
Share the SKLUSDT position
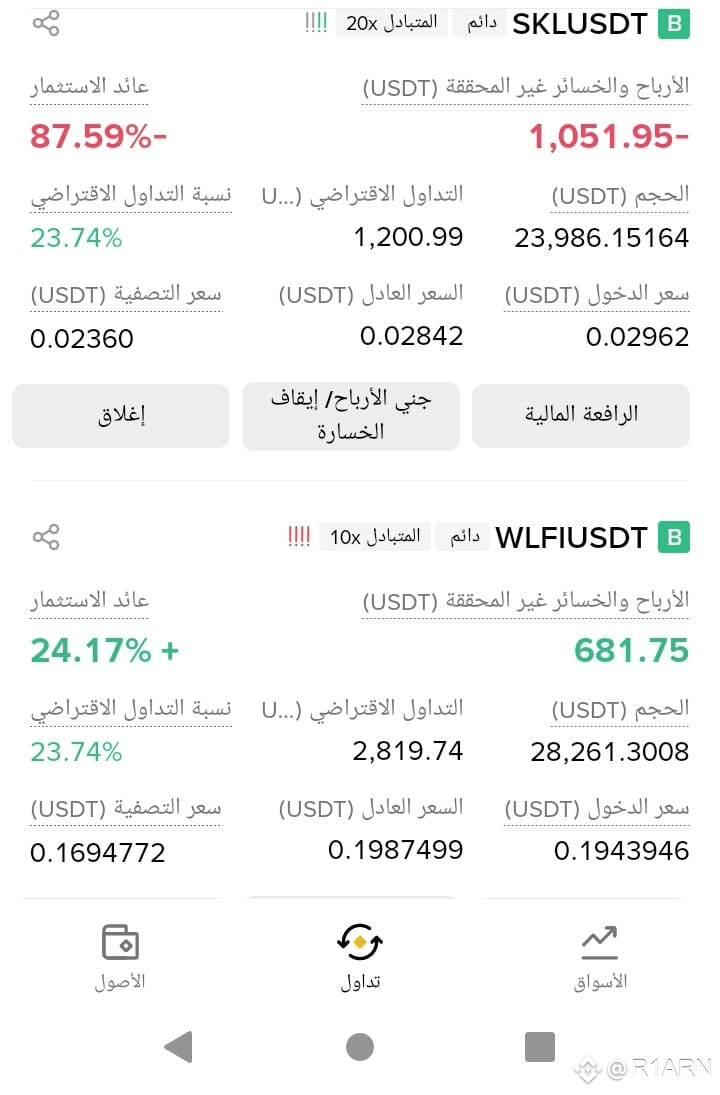click(x=46, y=24)
